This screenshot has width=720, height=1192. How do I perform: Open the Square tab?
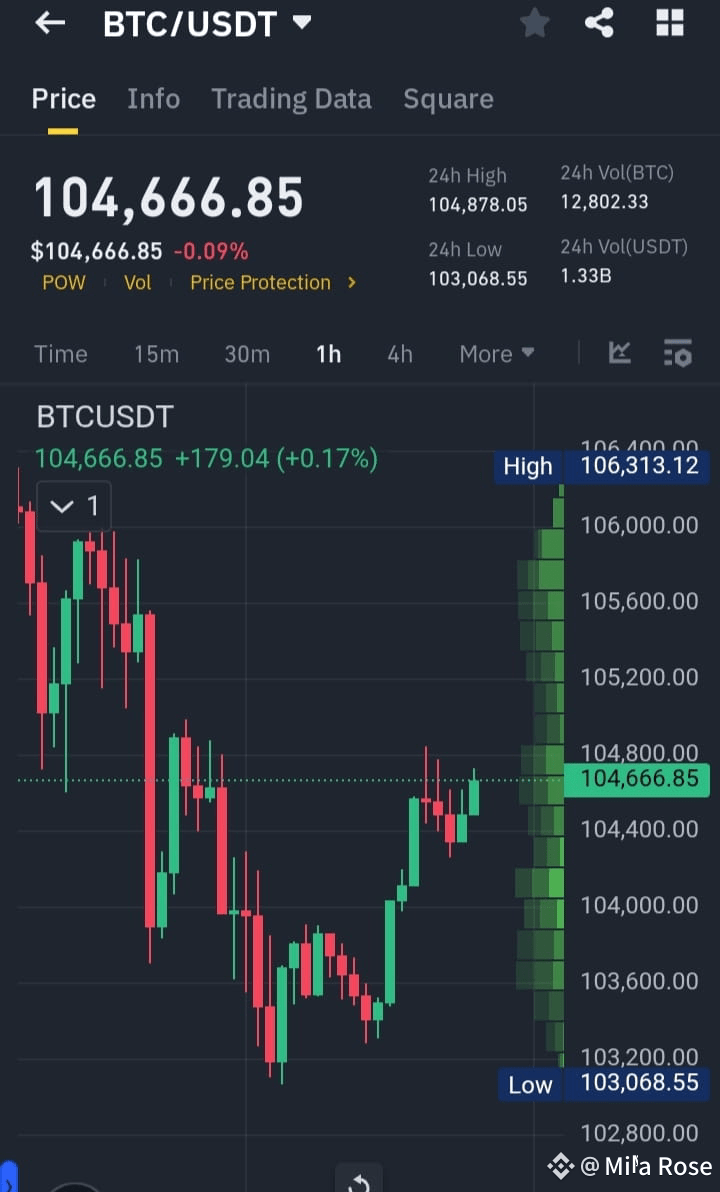[x=448, y=98]
